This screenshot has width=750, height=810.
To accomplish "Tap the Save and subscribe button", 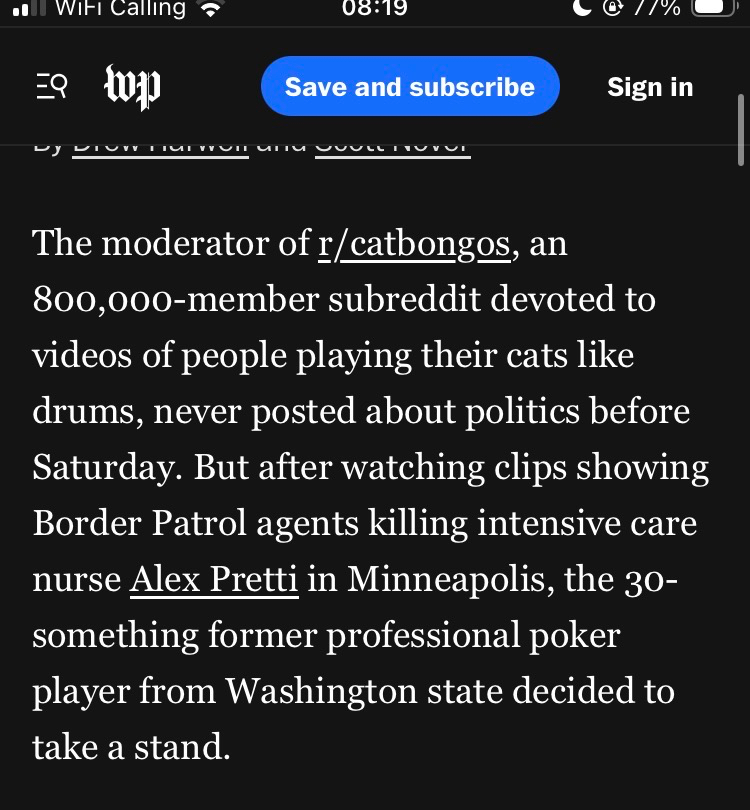I will [410, 87].
